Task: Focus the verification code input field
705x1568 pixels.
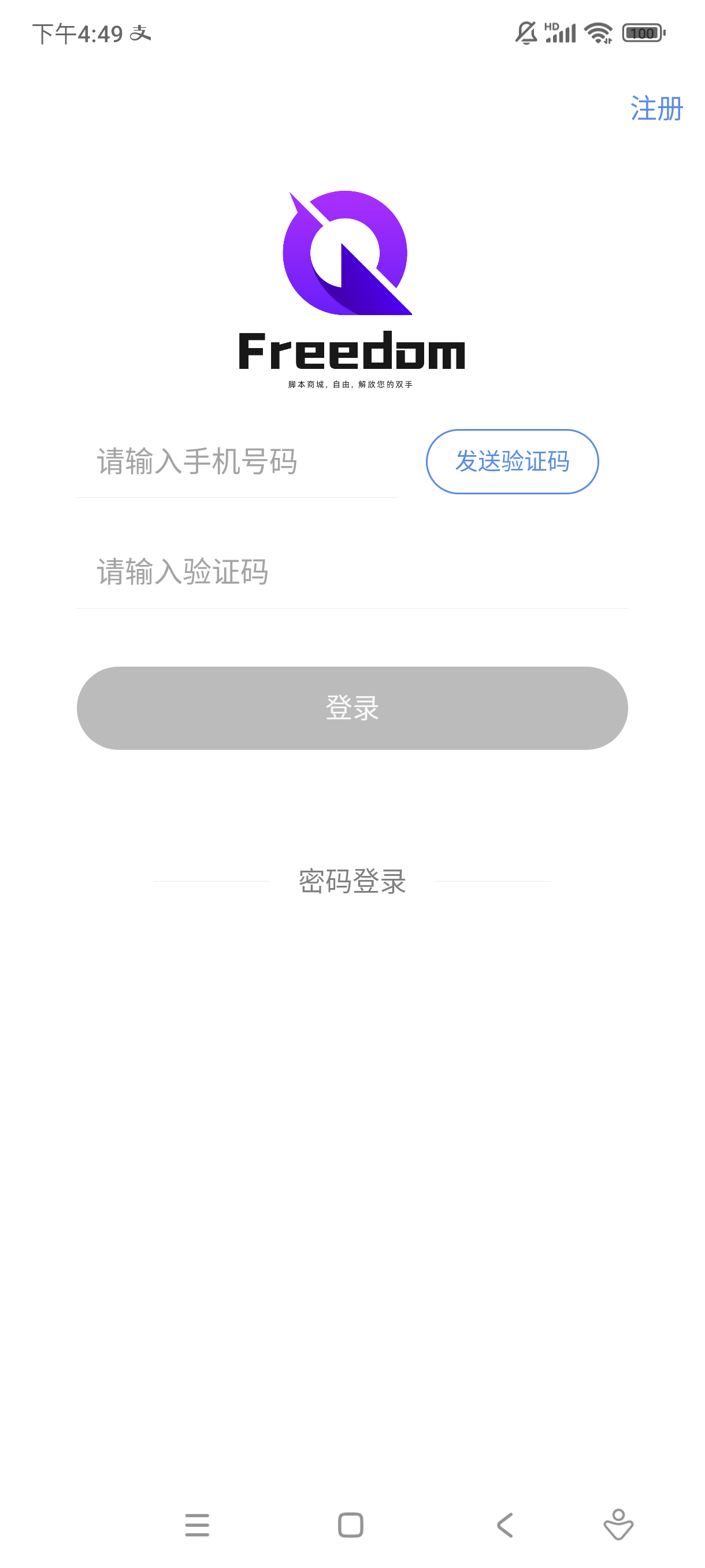Action: pyautogui.click(x=352, y=572)
